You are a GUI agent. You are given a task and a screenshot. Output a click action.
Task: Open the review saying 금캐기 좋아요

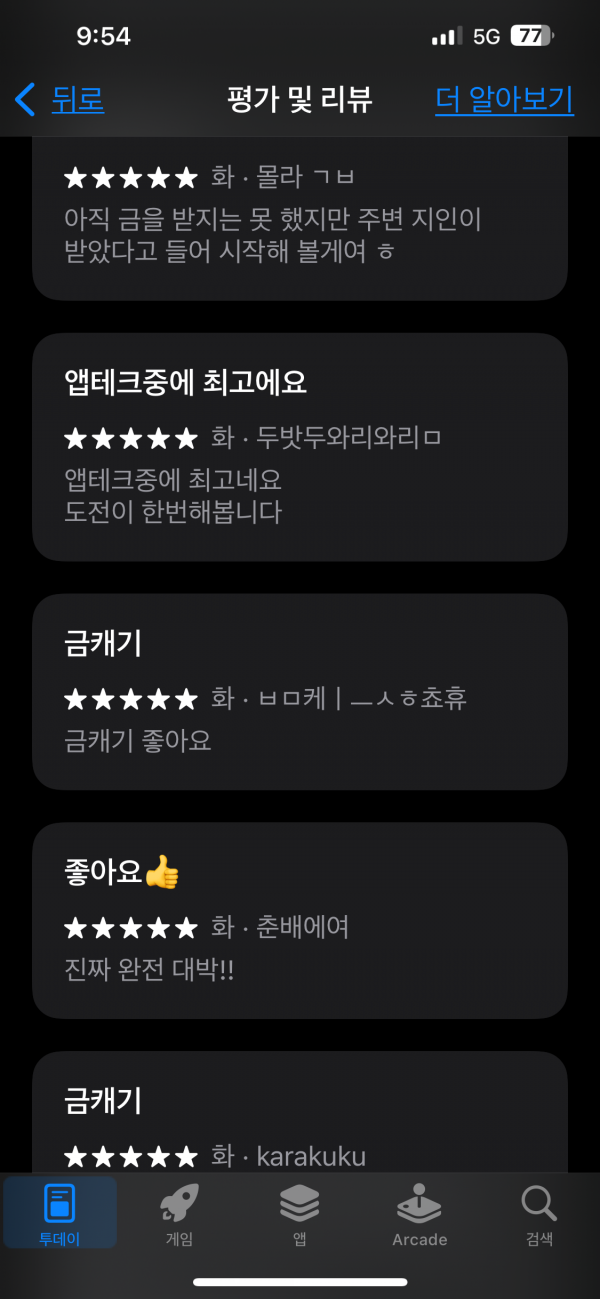click(x=300, y=692)
